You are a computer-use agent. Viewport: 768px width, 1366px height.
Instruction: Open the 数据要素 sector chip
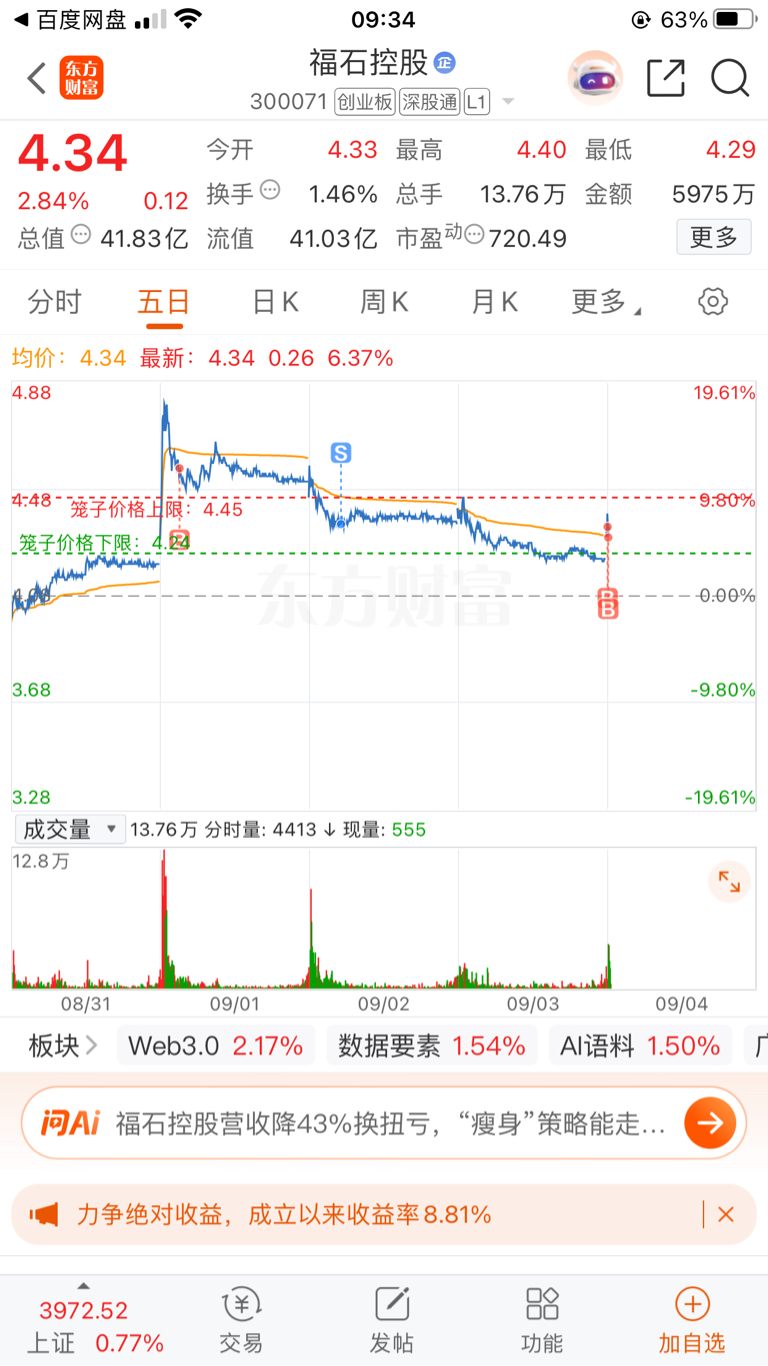(x=432, y=1046)
